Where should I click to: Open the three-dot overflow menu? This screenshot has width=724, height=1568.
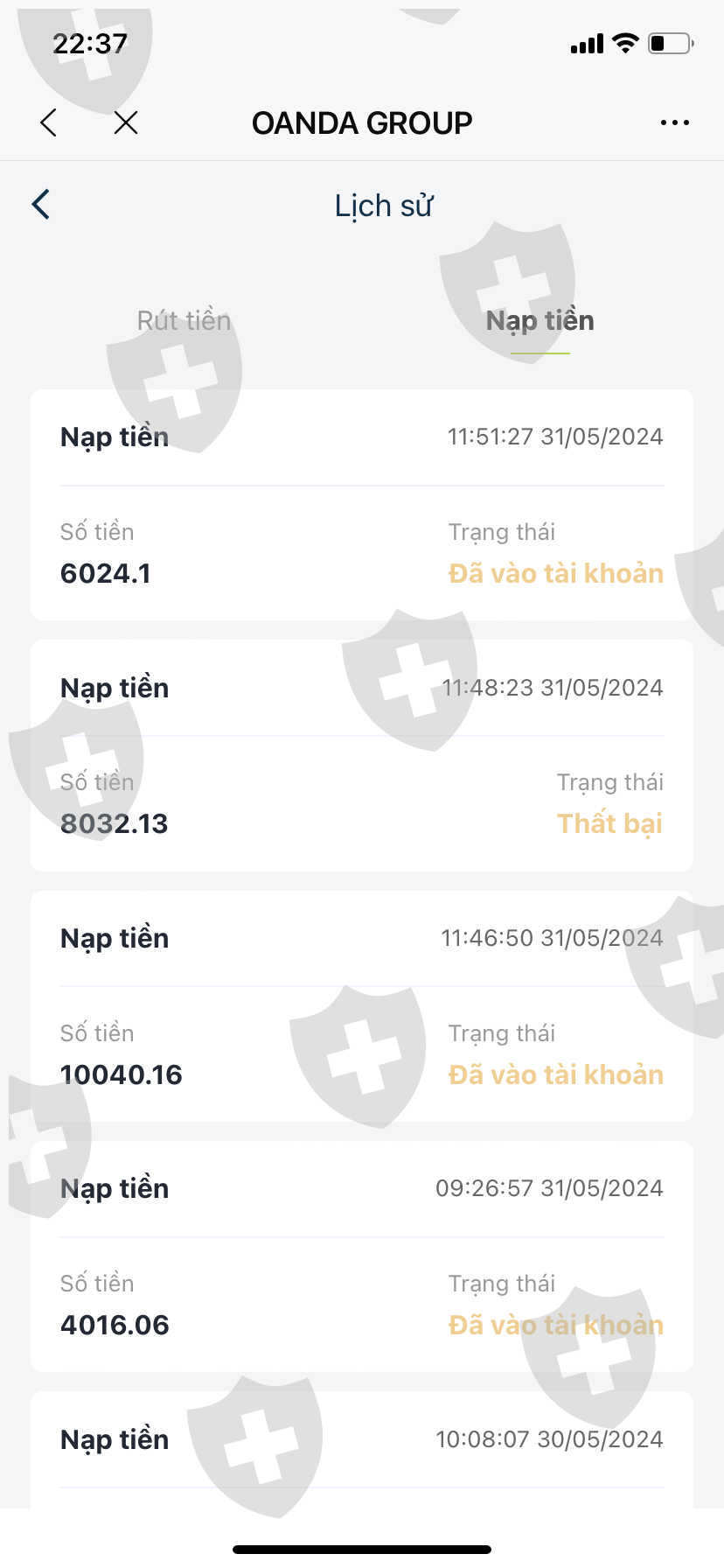point(674,122)
